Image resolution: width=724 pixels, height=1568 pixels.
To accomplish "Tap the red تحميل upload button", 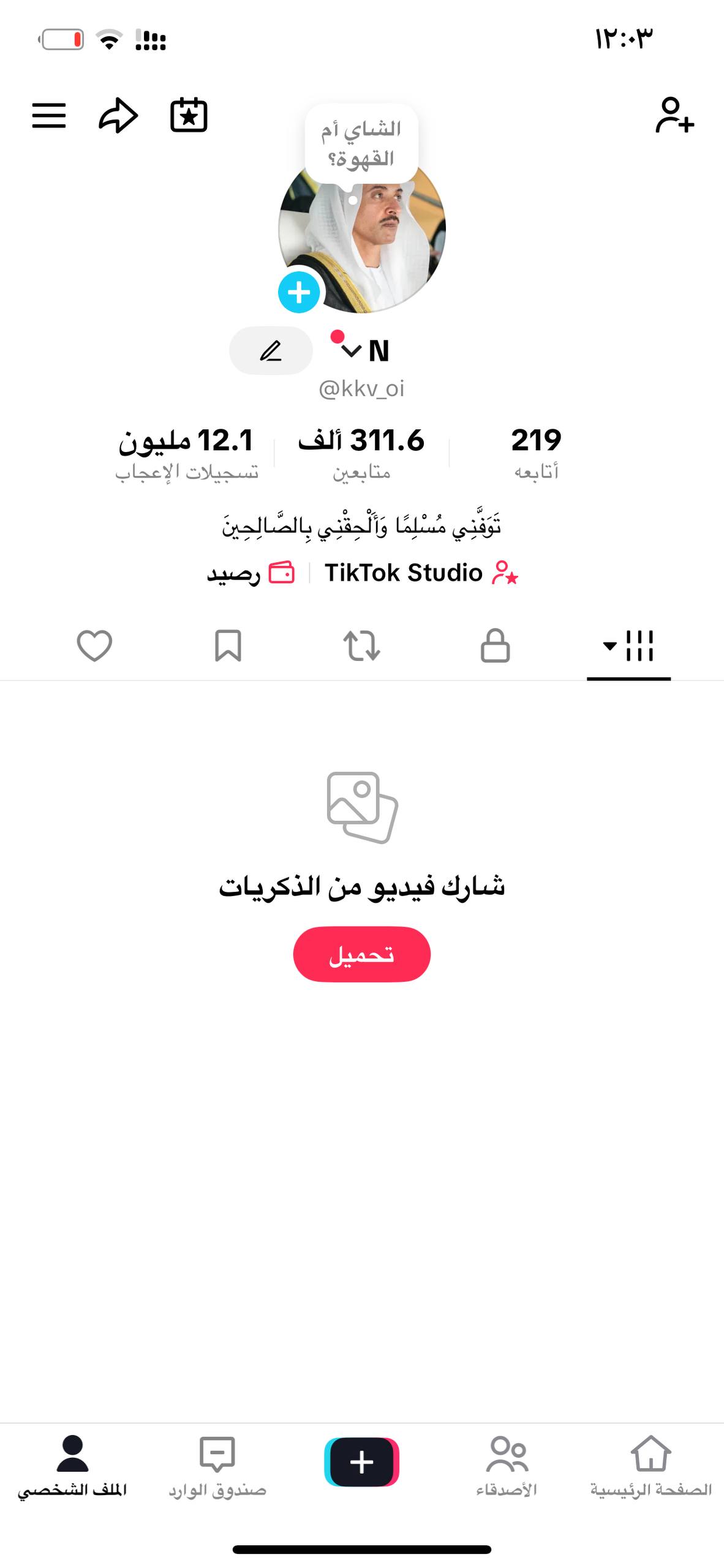I will coord(361,954).
